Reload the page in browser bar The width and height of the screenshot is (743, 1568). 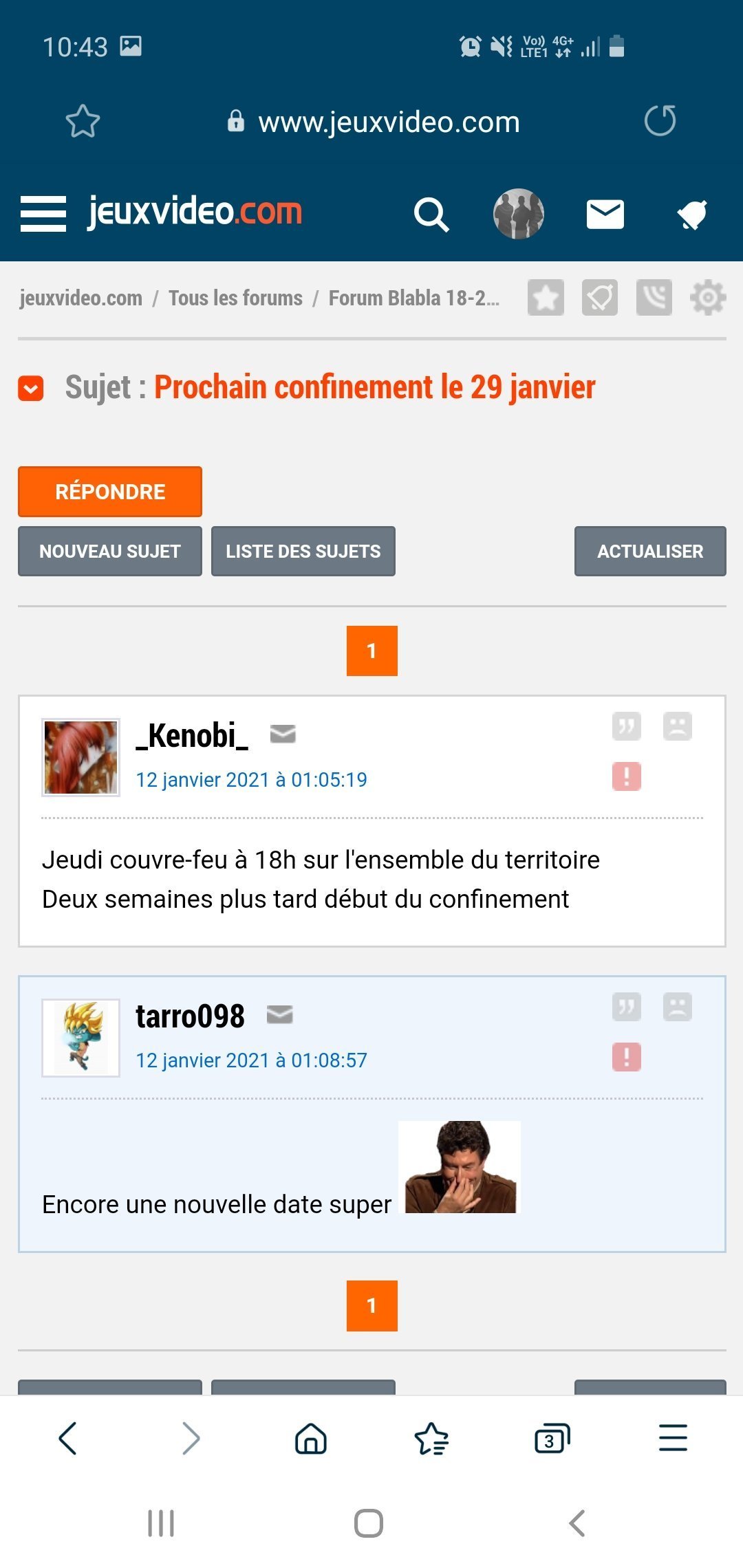(660, 121)
